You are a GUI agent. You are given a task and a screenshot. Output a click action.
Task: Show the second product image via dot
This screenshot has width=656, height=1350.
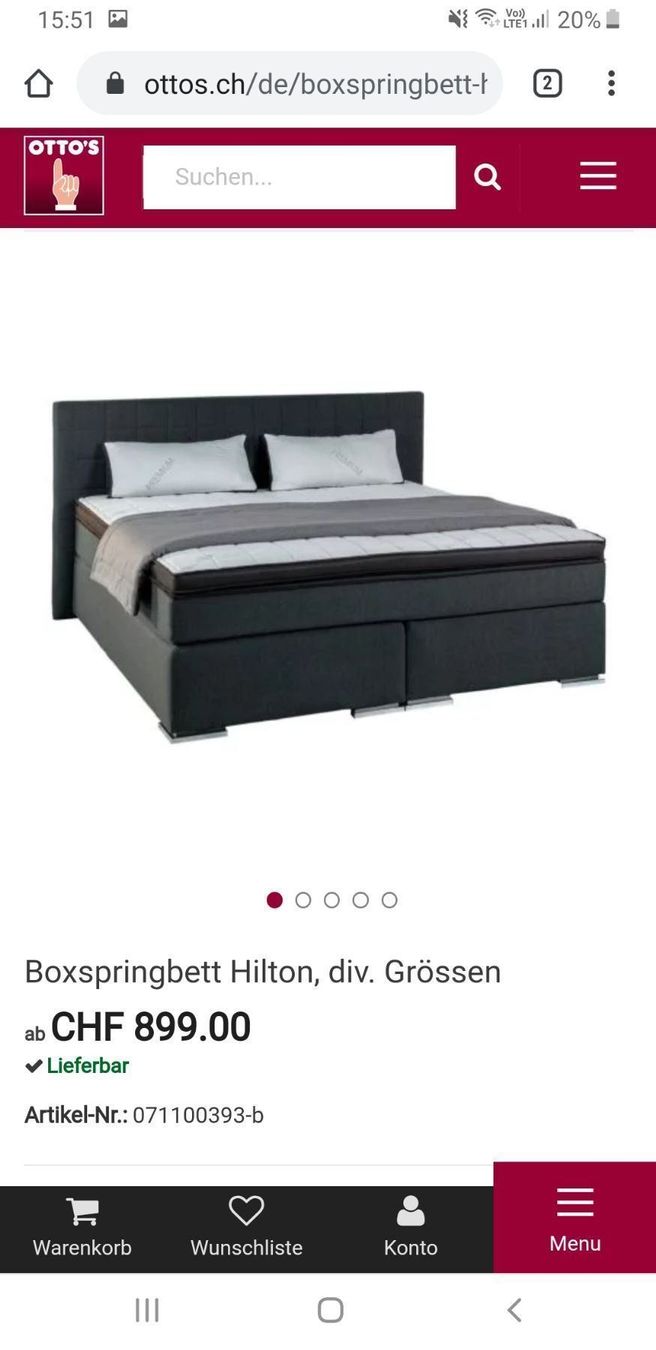[303, 900]
